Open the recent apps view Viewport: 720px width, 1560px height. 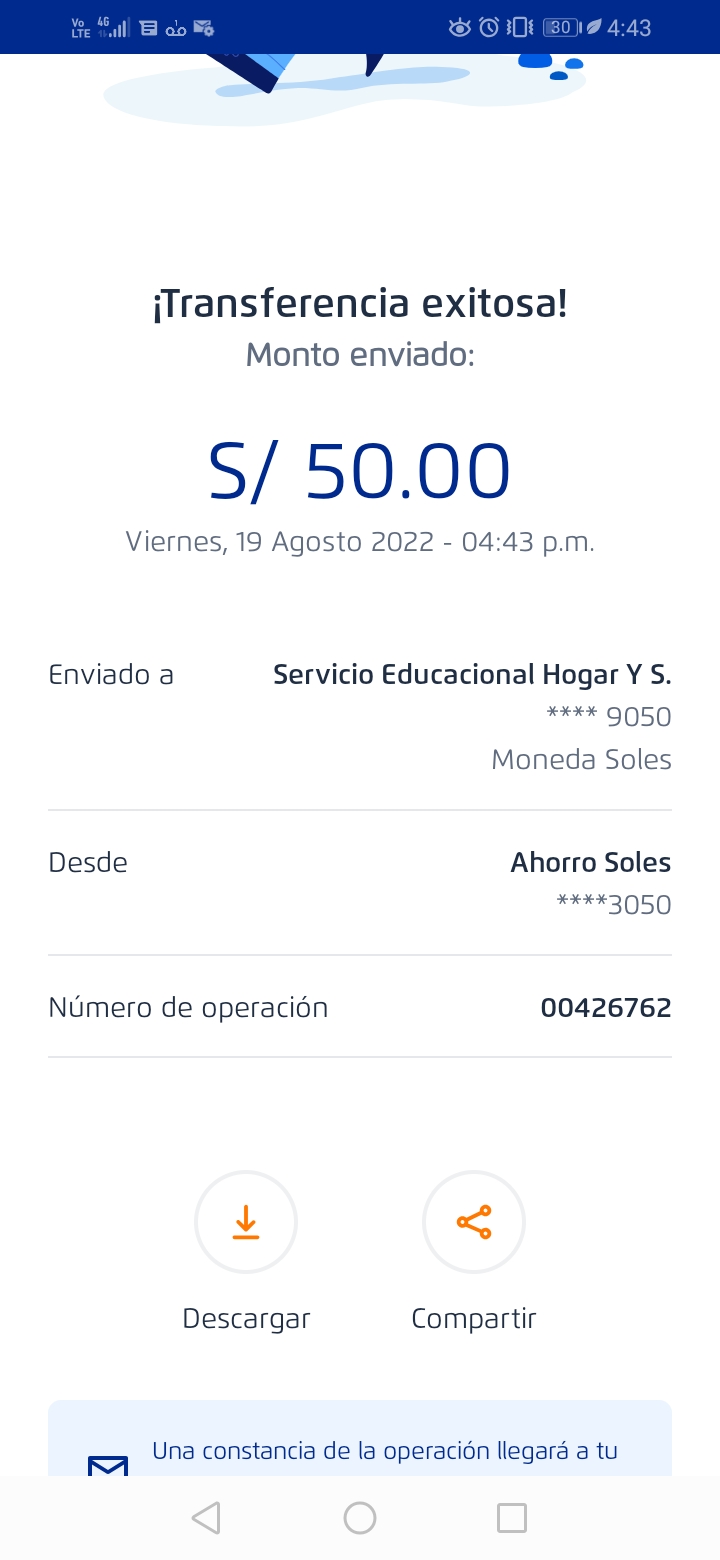pyautogui.click(x=512, y=1518)
